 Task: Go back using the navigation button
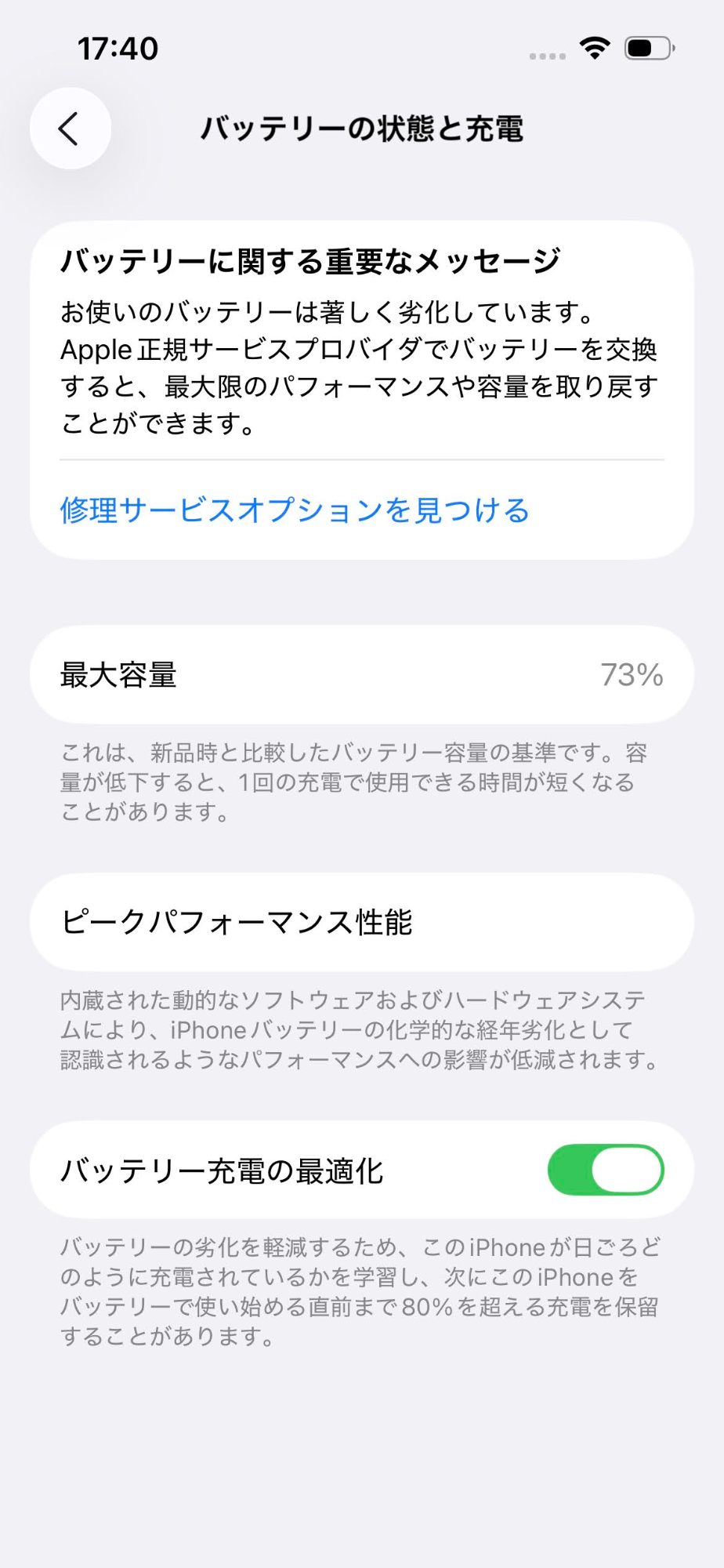(69, 129)
